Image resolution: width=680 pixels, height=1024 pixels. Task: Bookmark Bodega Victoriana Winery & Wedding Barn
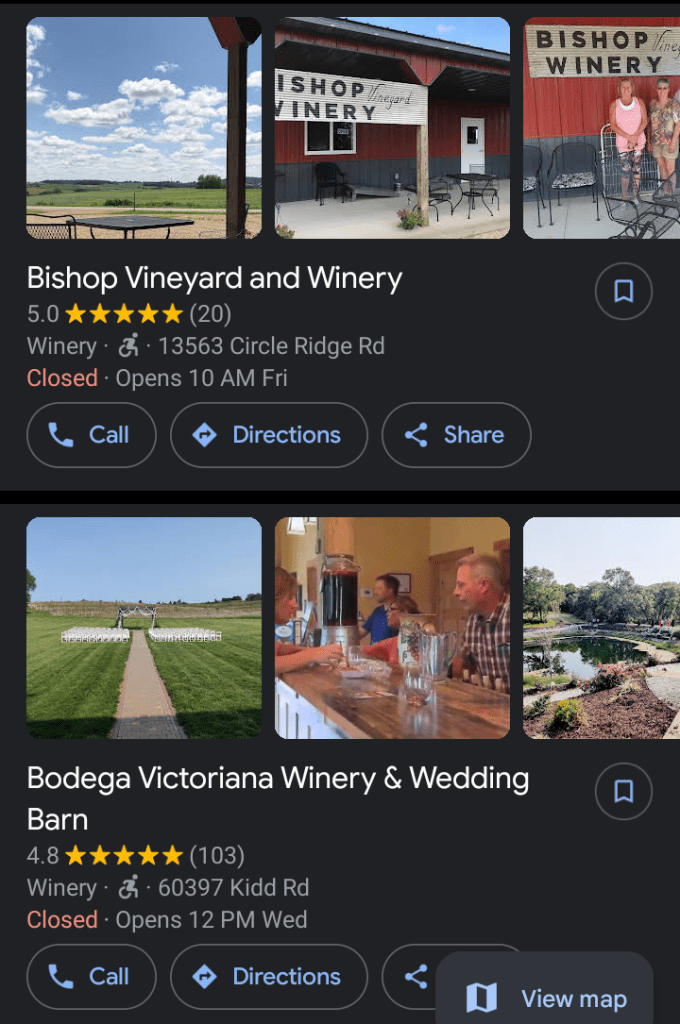(x=623, y=792)
